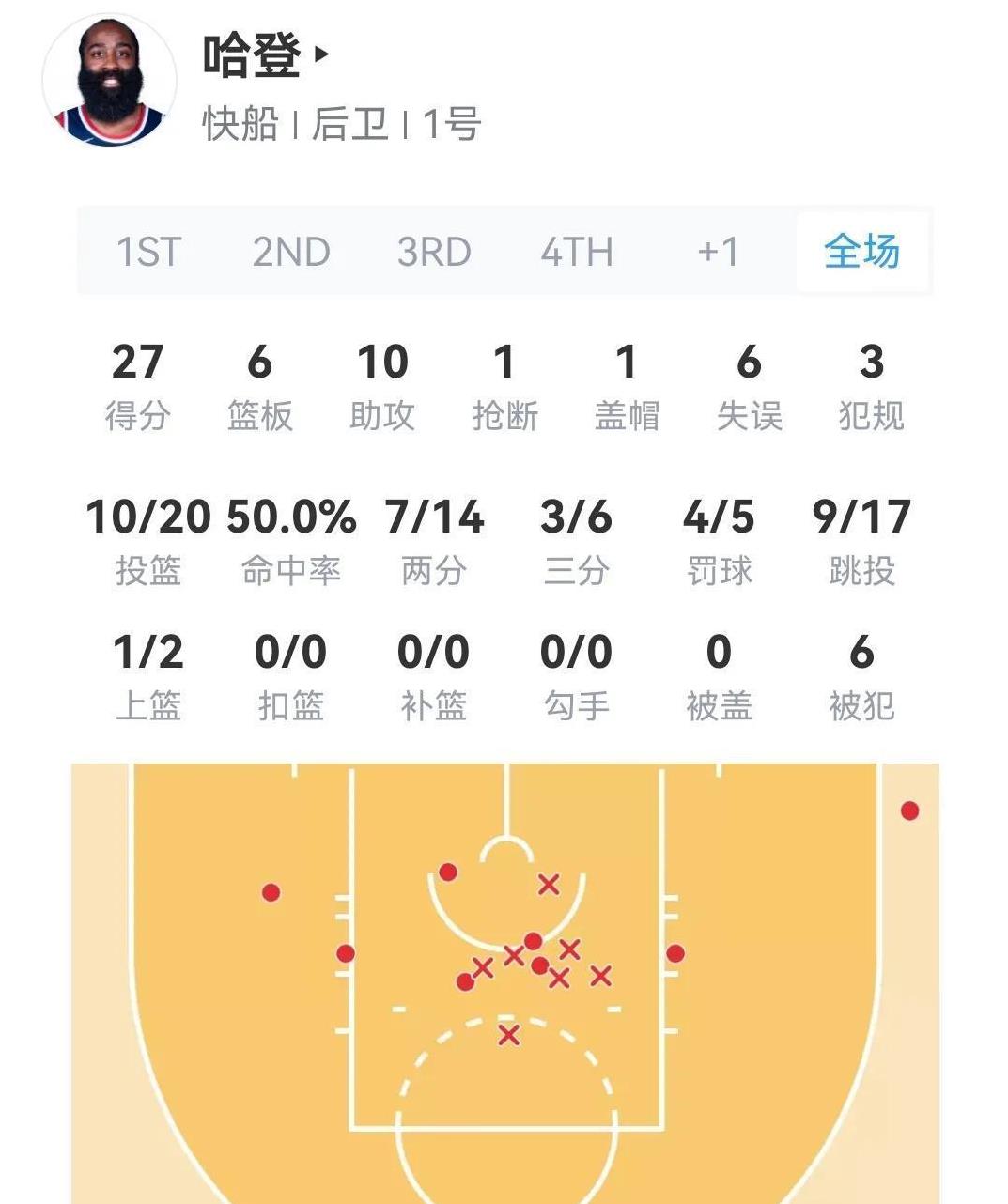Select the 2ND quarter tab
The image size is (1008, 1204).
[x=291, y=252]
